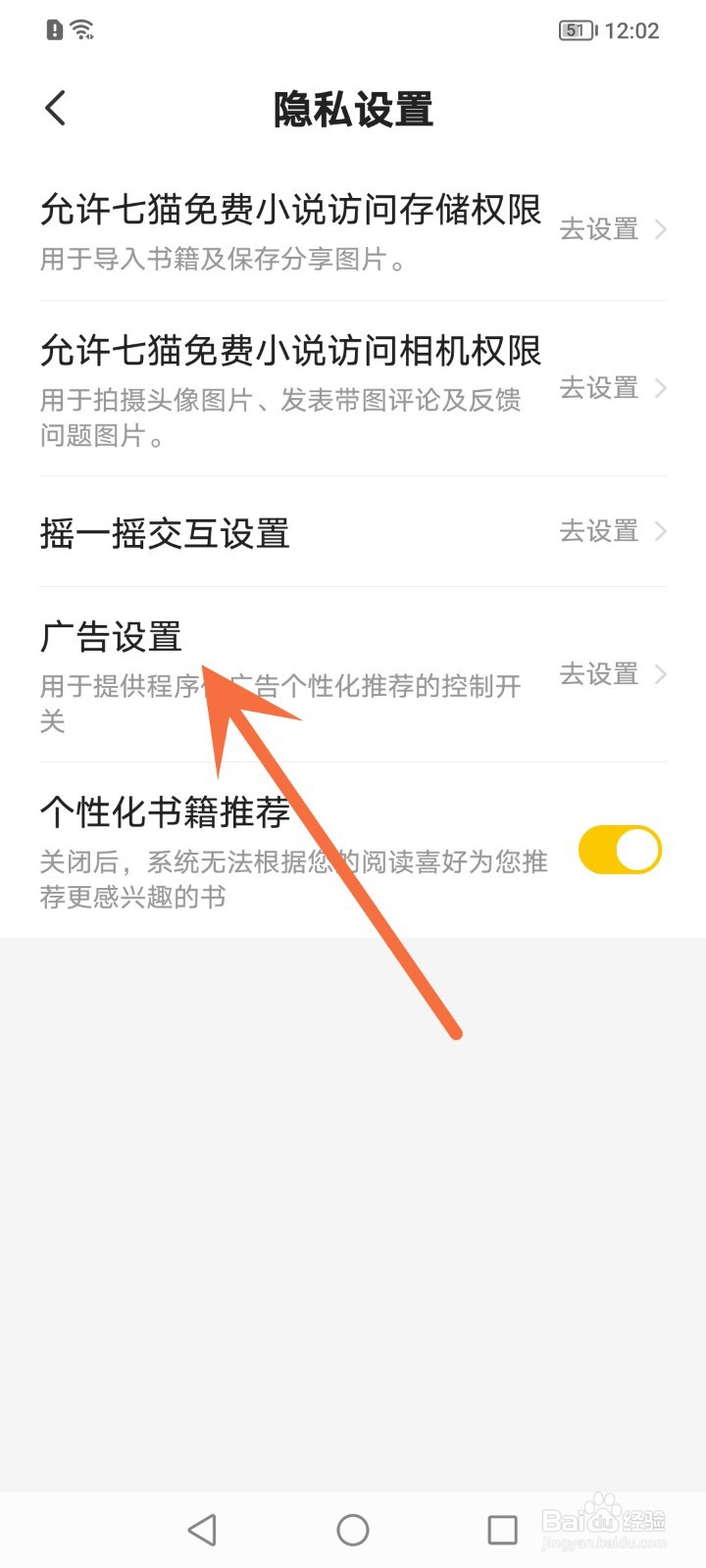Tap the 隐私设置 page title
This screenshot has height=1568, width=706.
(x=353, y=111)
